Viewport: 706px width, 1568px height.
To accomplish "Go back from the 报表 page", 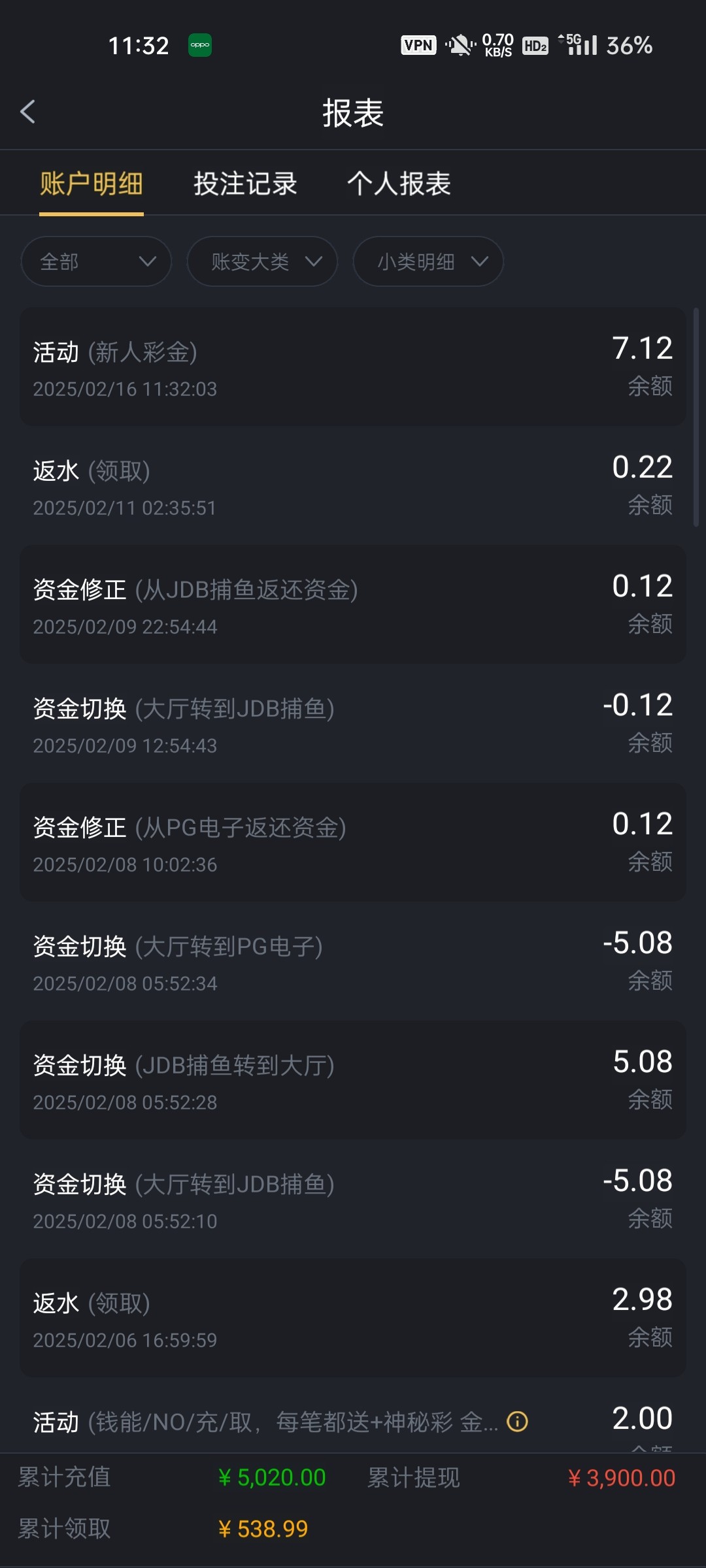I will 27,112.
